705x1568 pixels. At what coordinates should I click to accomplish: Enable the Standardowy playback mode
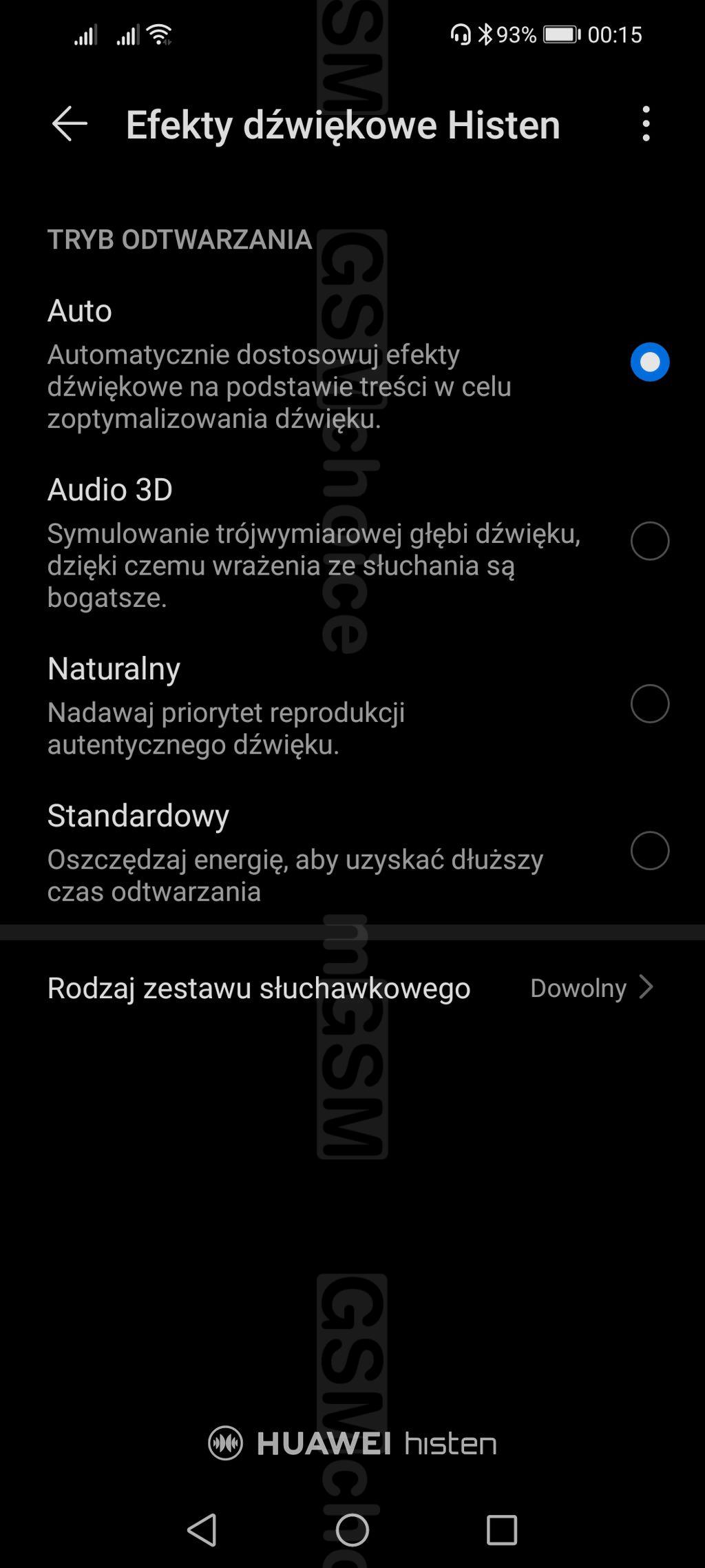click(x=649, y=851)
